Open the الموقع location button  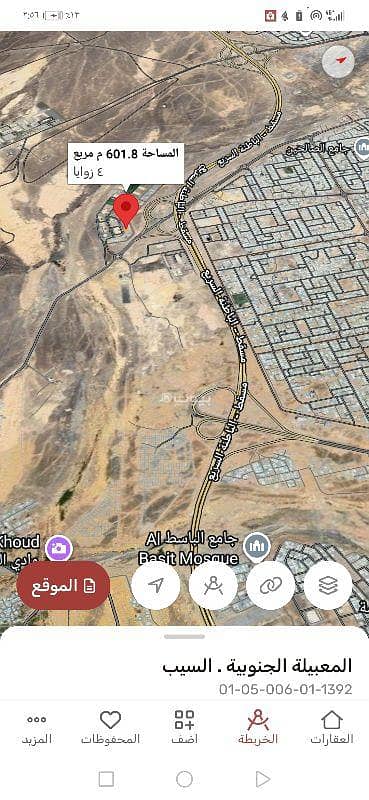(x=63, y=586)
